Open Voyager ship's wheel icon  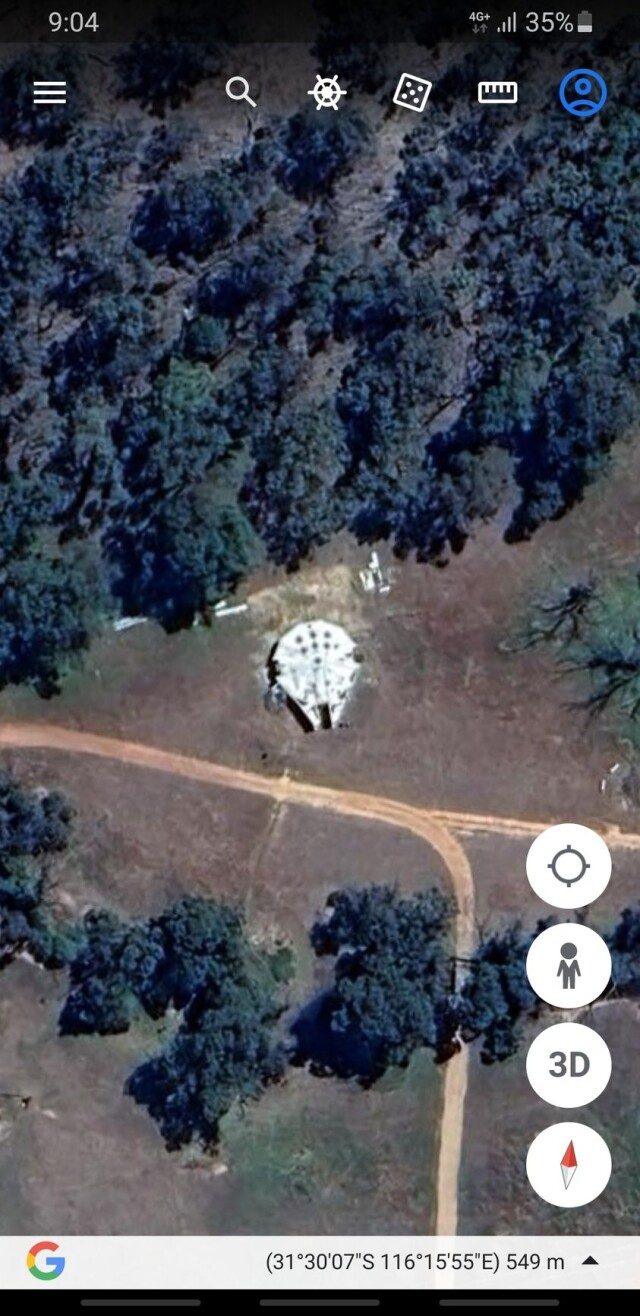coord(326,92)
